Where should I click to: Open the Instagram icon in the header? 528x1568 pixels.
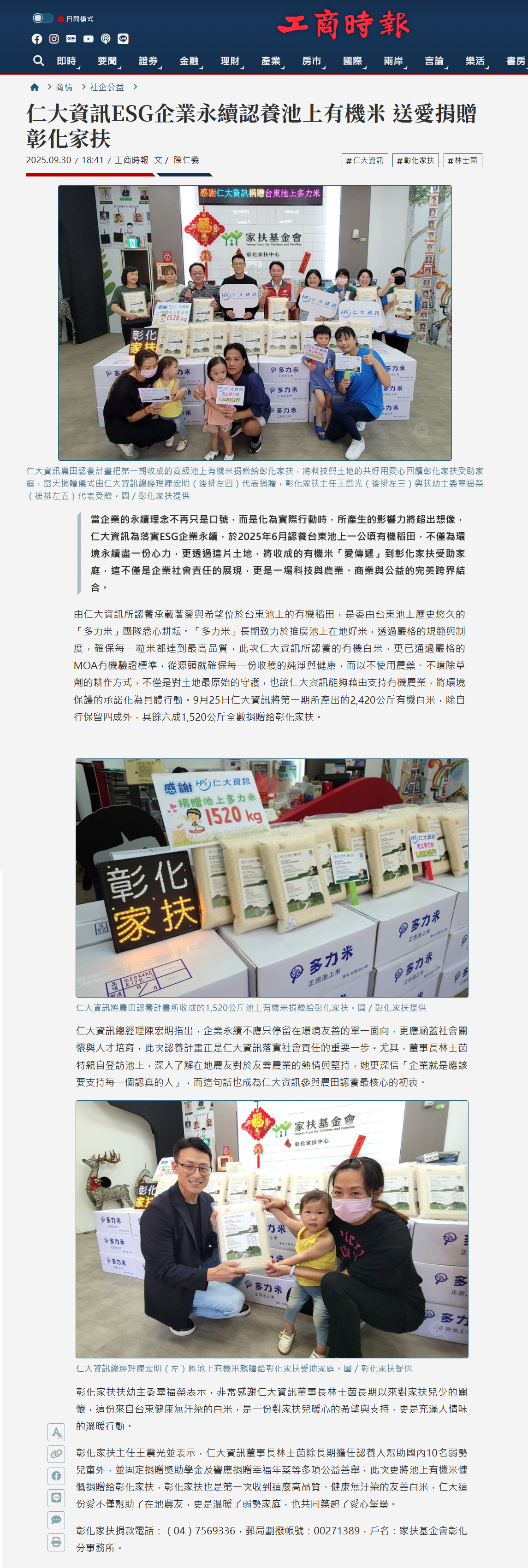click(x=53, y=39)
